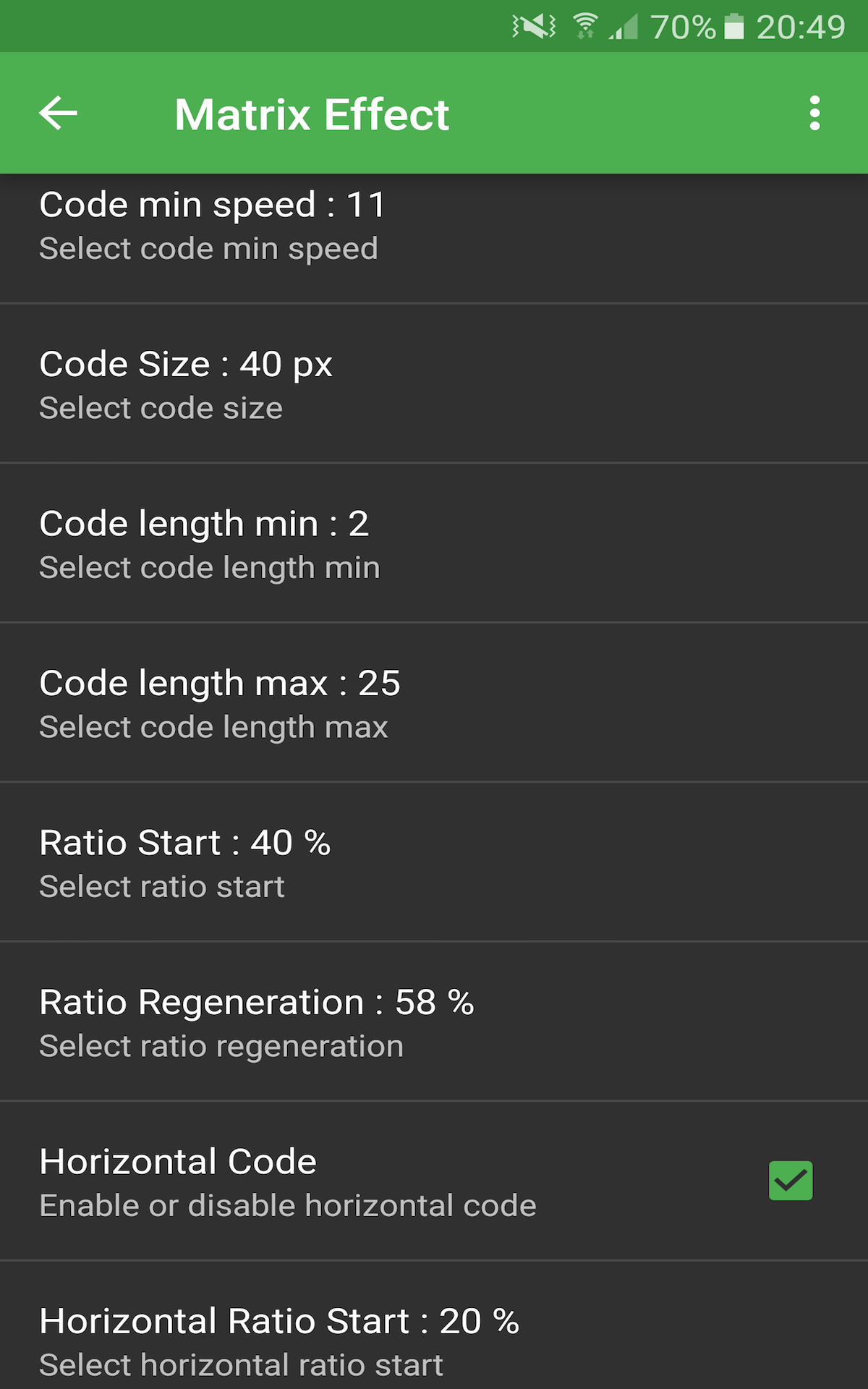Uncheck the green Horizontal Code checkmark
Viewport: 868px width, 1389px height.
(x=790, y=1180)
